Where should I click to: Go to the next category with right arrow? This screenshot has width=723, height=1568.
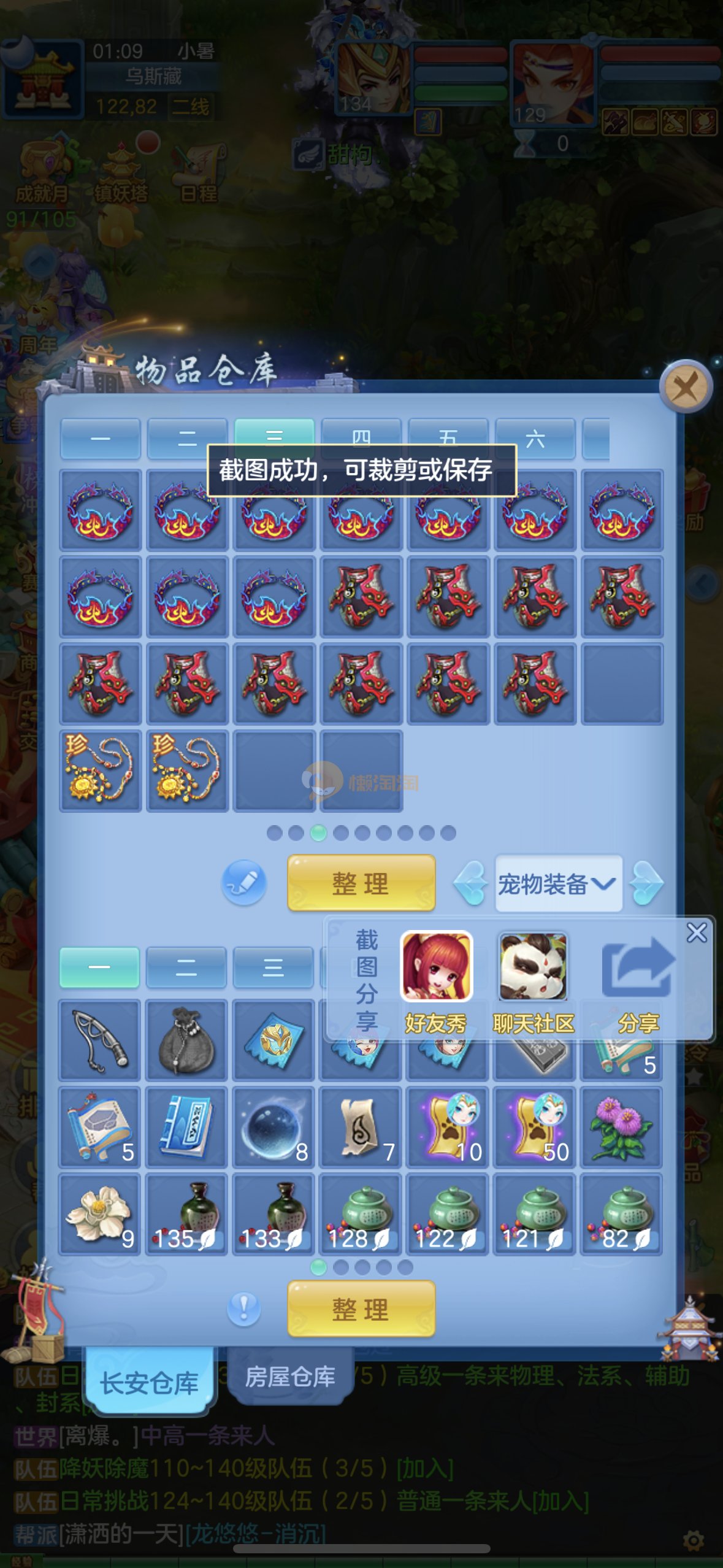click(x=646, y=883)
